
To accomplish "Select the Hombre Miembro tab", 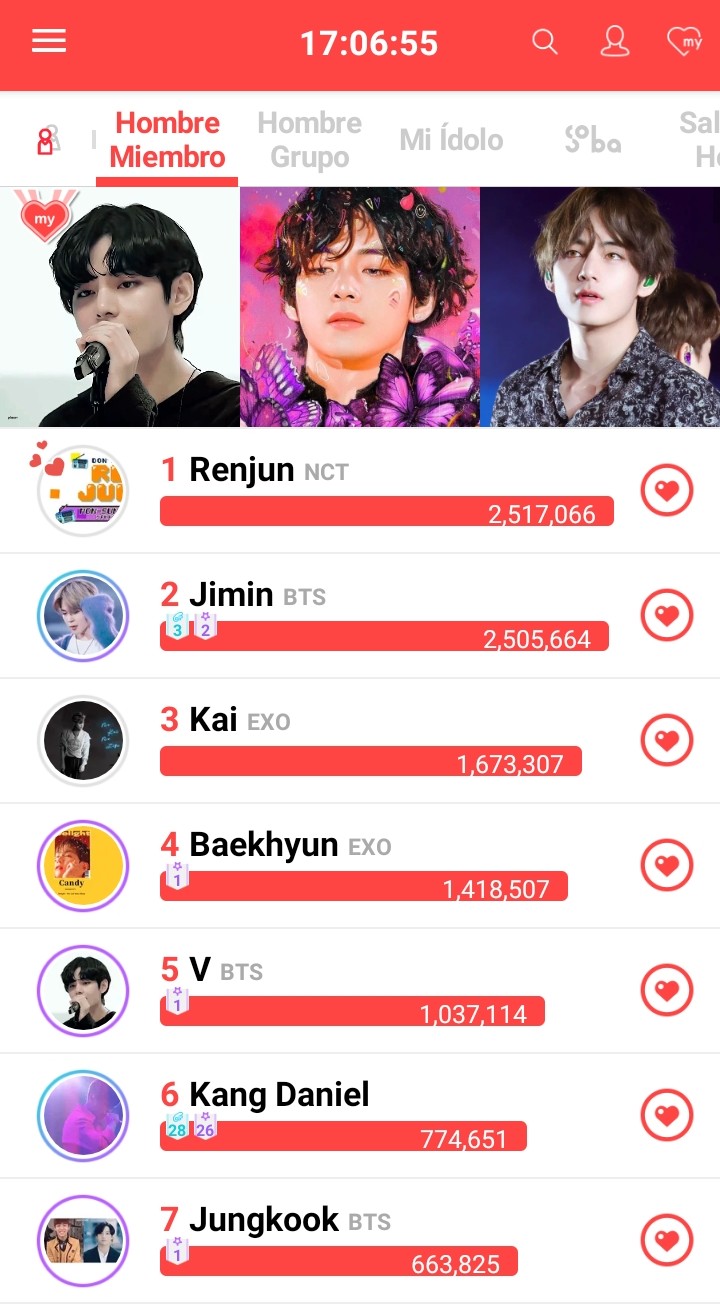I will [167, 140].
